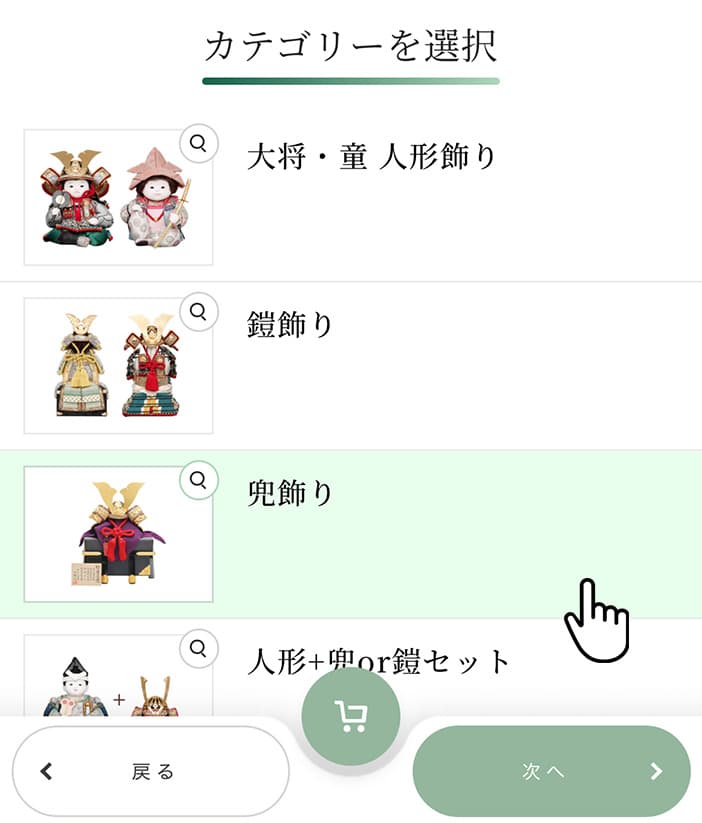Viewport: 702px width, 823px height.
Task: Select the 大将・童 人形飾り category
Action: (372, 158)
